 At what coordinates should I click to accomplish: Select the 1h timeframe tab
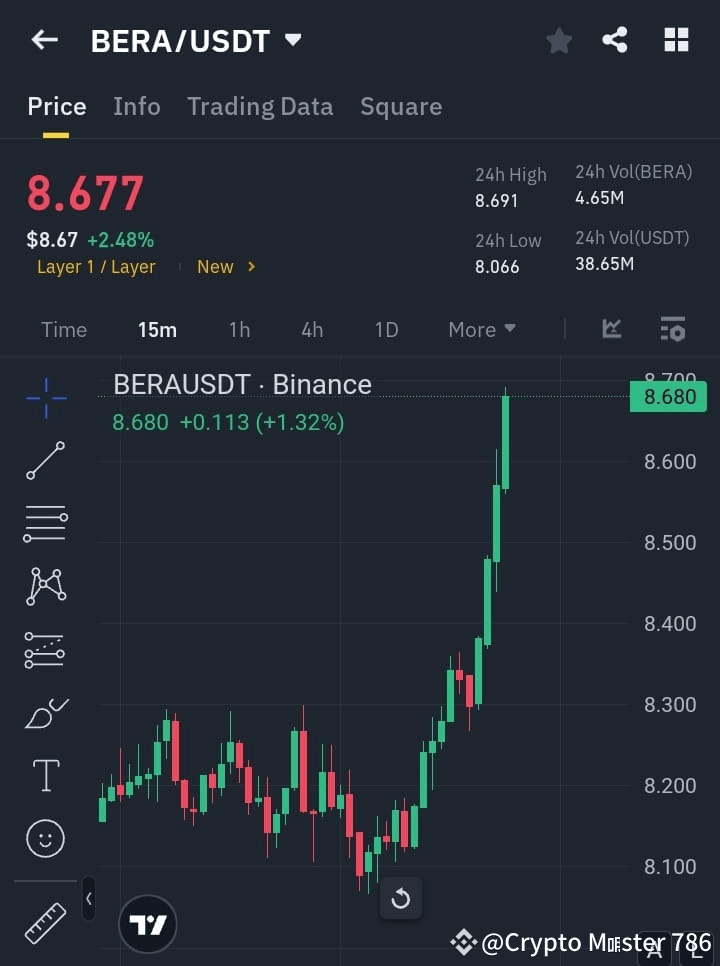[x=239, y=329]
